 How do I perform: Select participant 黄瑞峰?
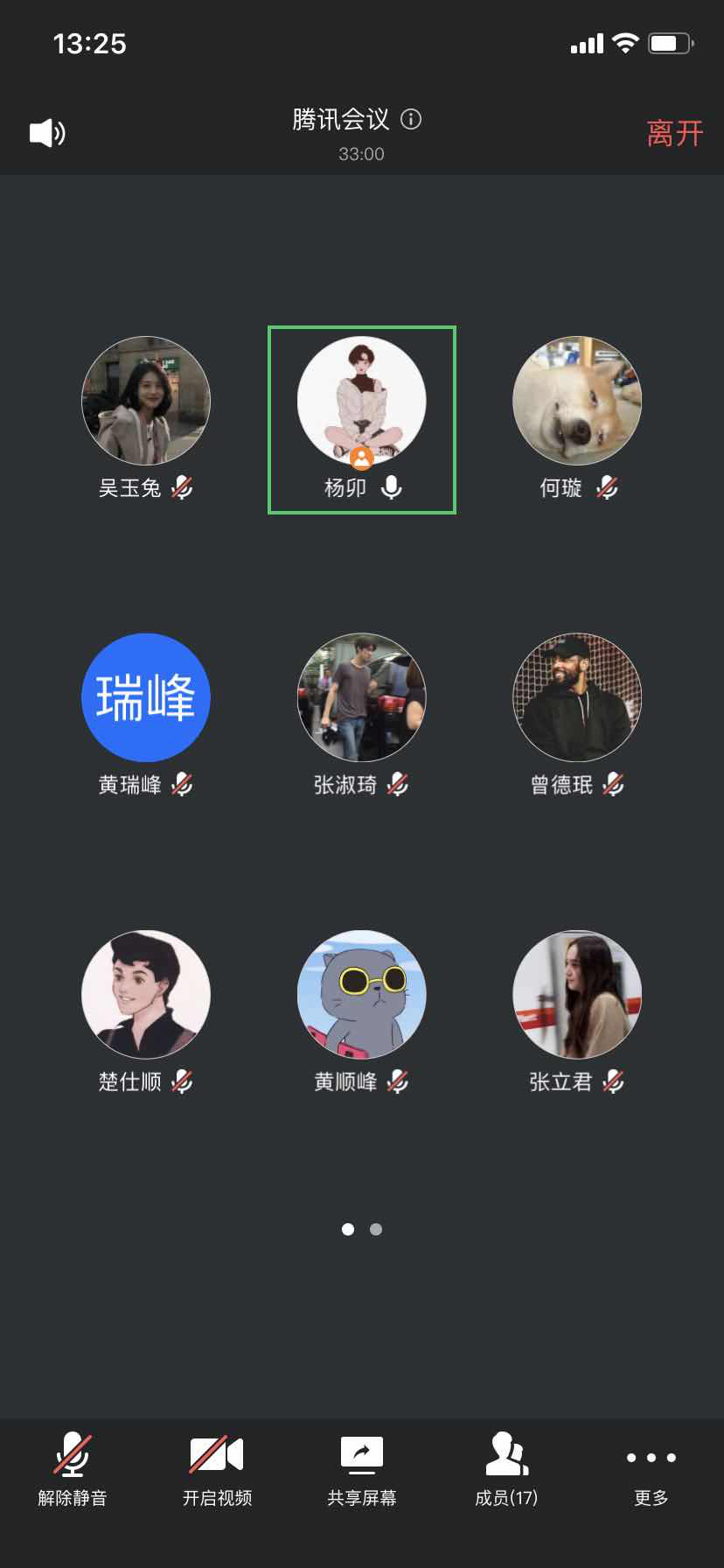click(146, 697)
